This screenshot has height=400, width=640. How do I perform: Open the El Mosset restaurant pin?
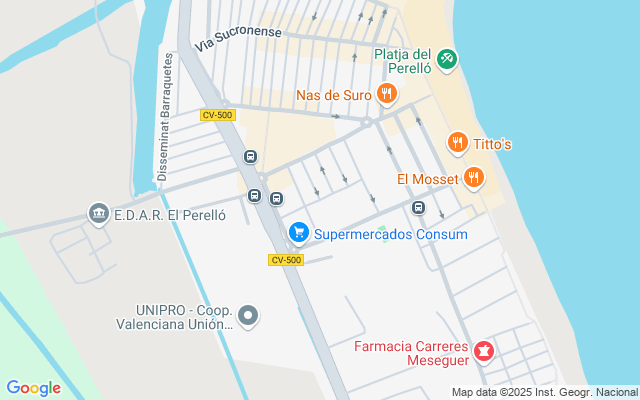tap(474, 179)
